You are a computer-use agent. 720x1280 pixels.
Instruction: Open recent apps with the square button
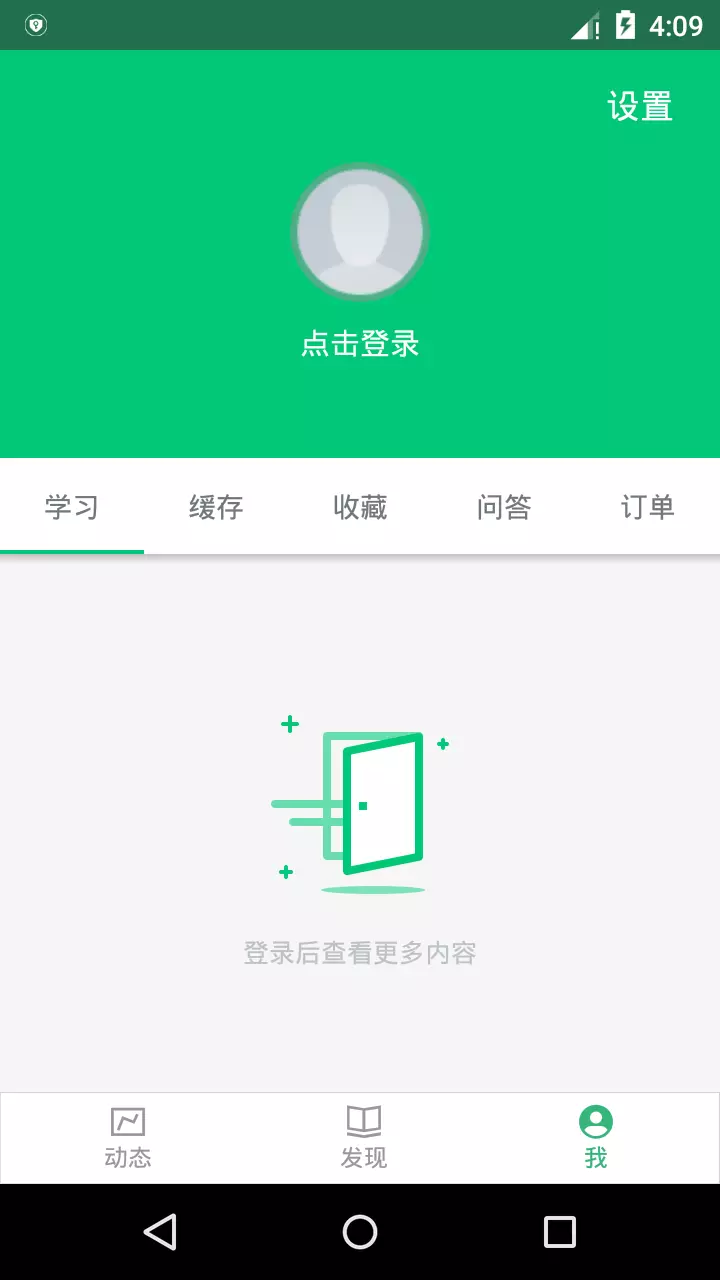tap(560, 1232)
